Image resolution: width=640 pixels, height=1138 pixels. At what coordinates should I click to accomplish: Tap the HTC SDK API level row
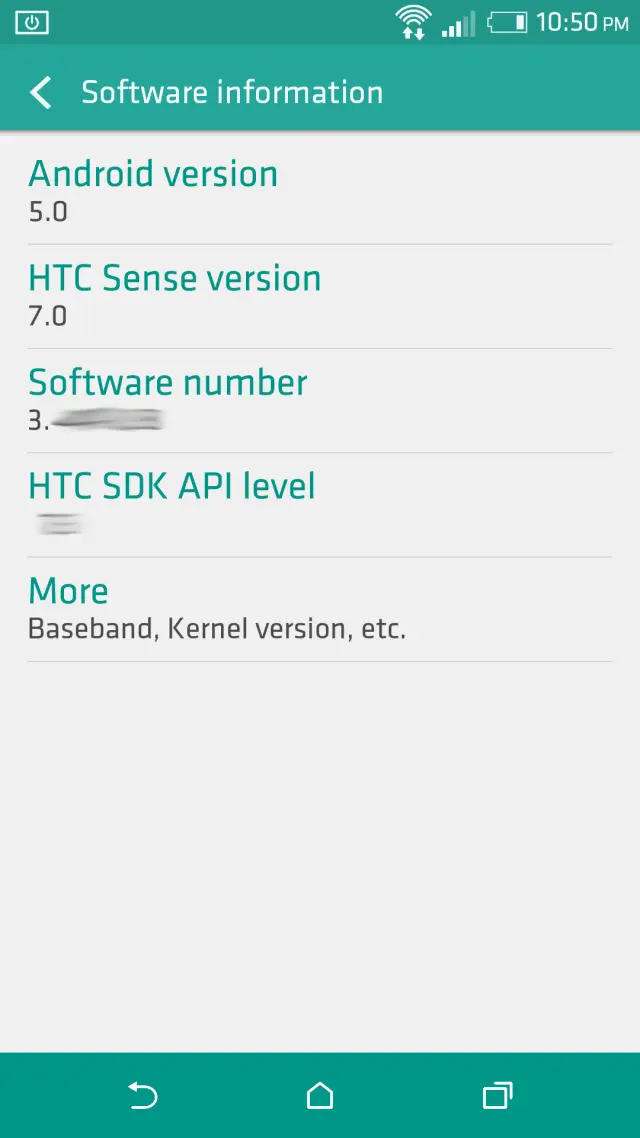(x=319, y=504)
